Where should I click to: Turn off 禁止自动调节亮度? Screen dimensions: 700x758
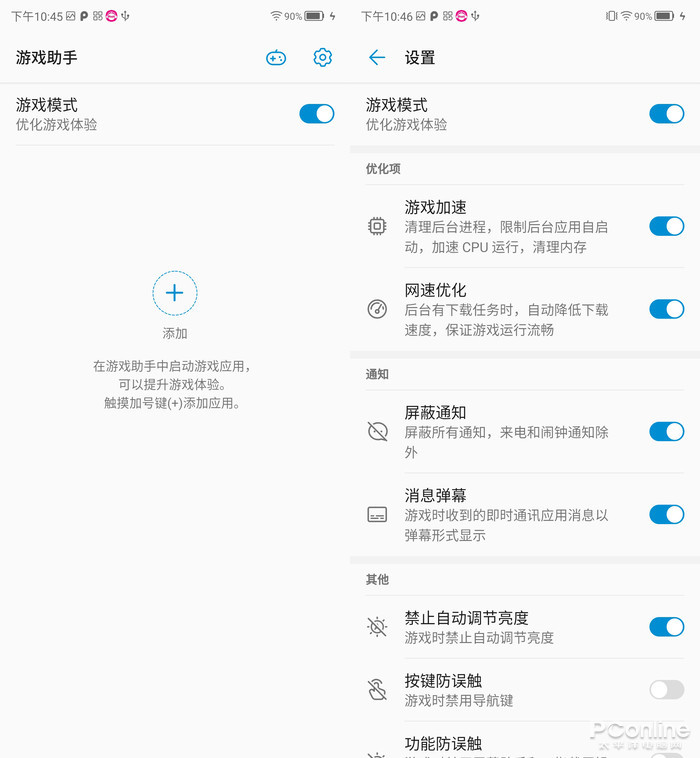tap(666, 627)
